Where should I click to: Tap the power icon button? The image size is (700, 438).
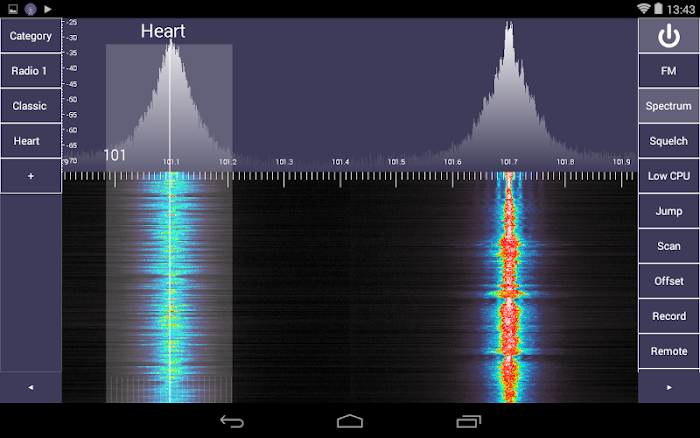point(669,36)
